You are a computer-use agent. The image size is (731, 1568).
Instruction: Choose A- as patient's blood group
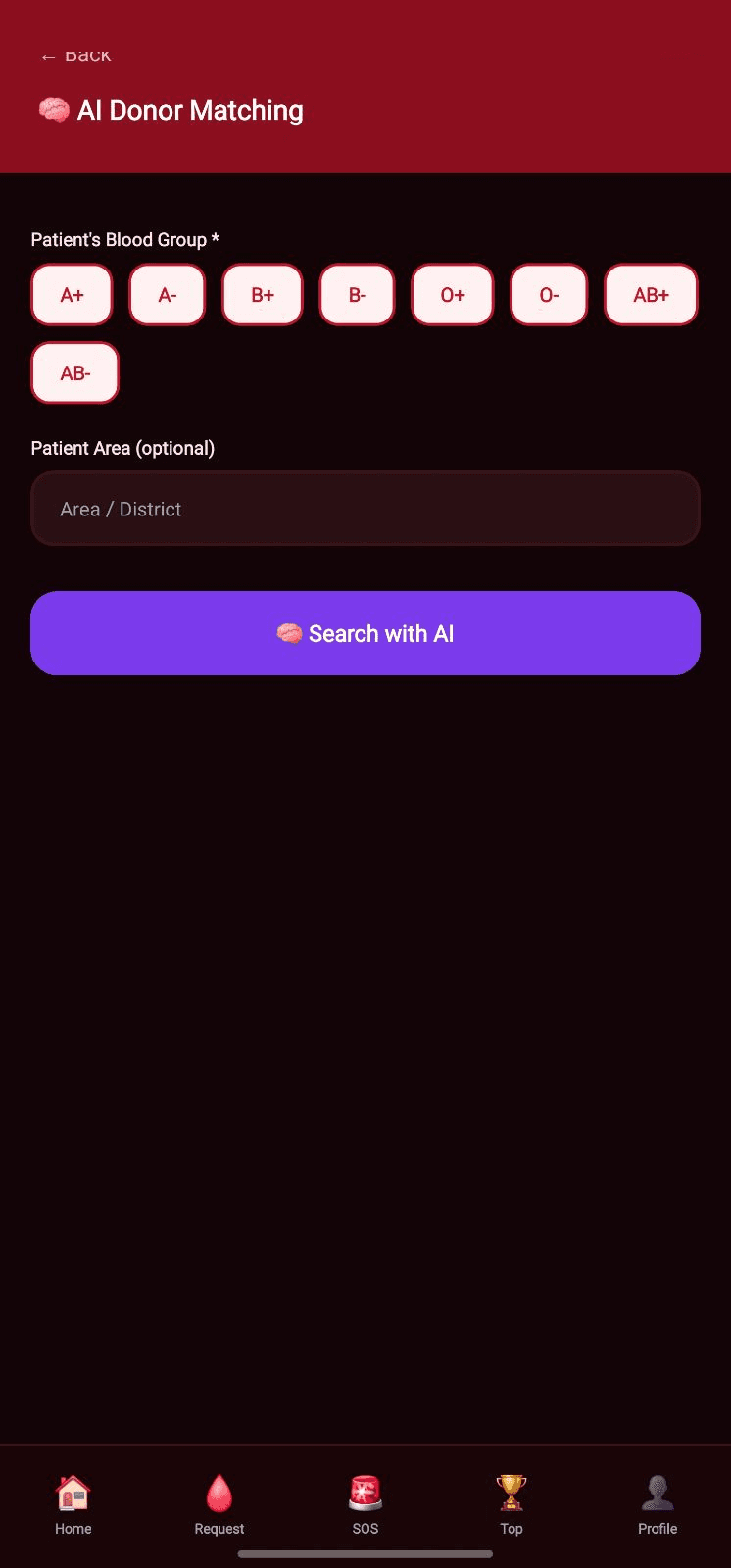coord(168,294)
